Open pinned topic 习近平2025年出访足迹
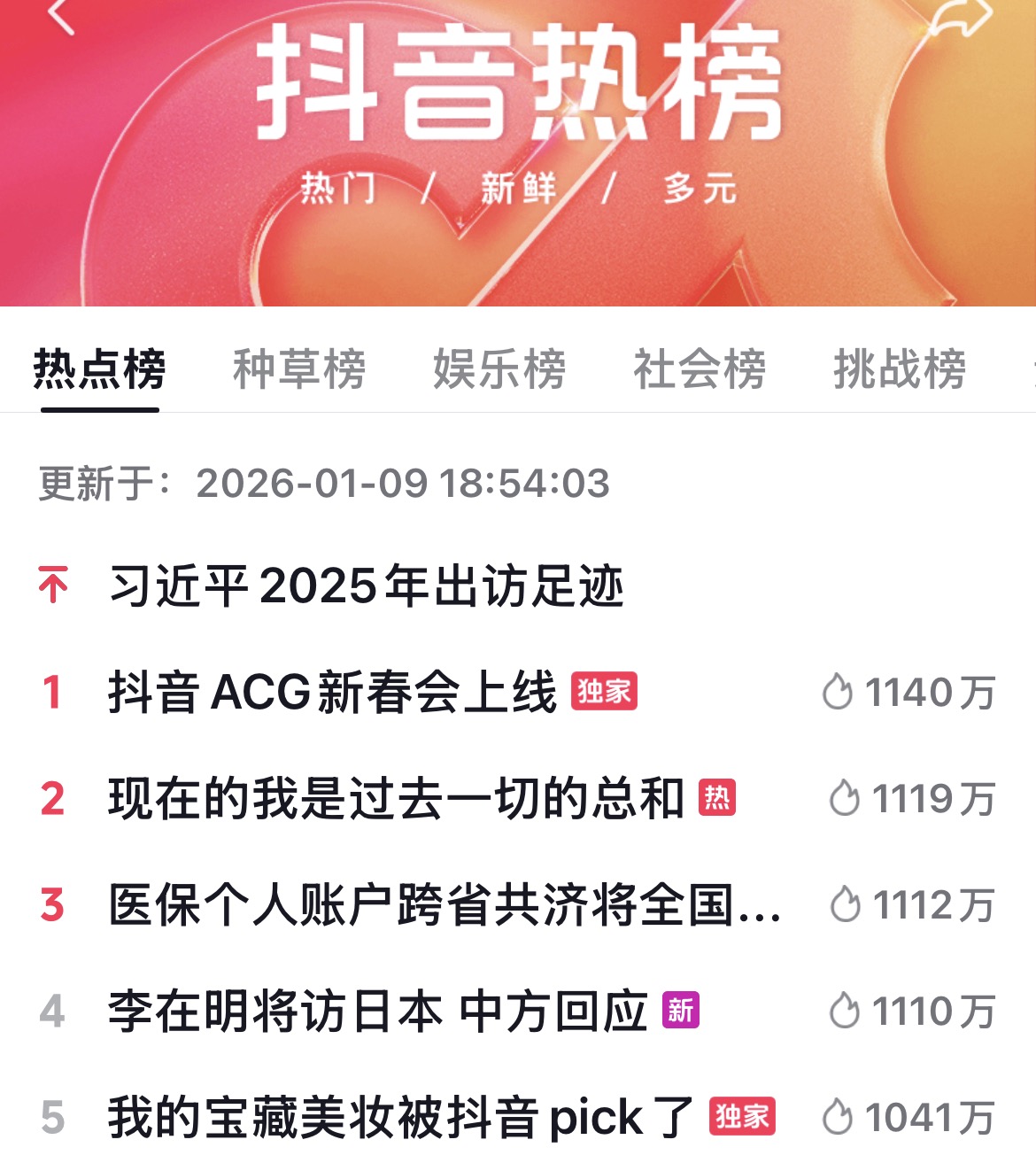Screen dimensions: 1036x1163 coord(367,586)
